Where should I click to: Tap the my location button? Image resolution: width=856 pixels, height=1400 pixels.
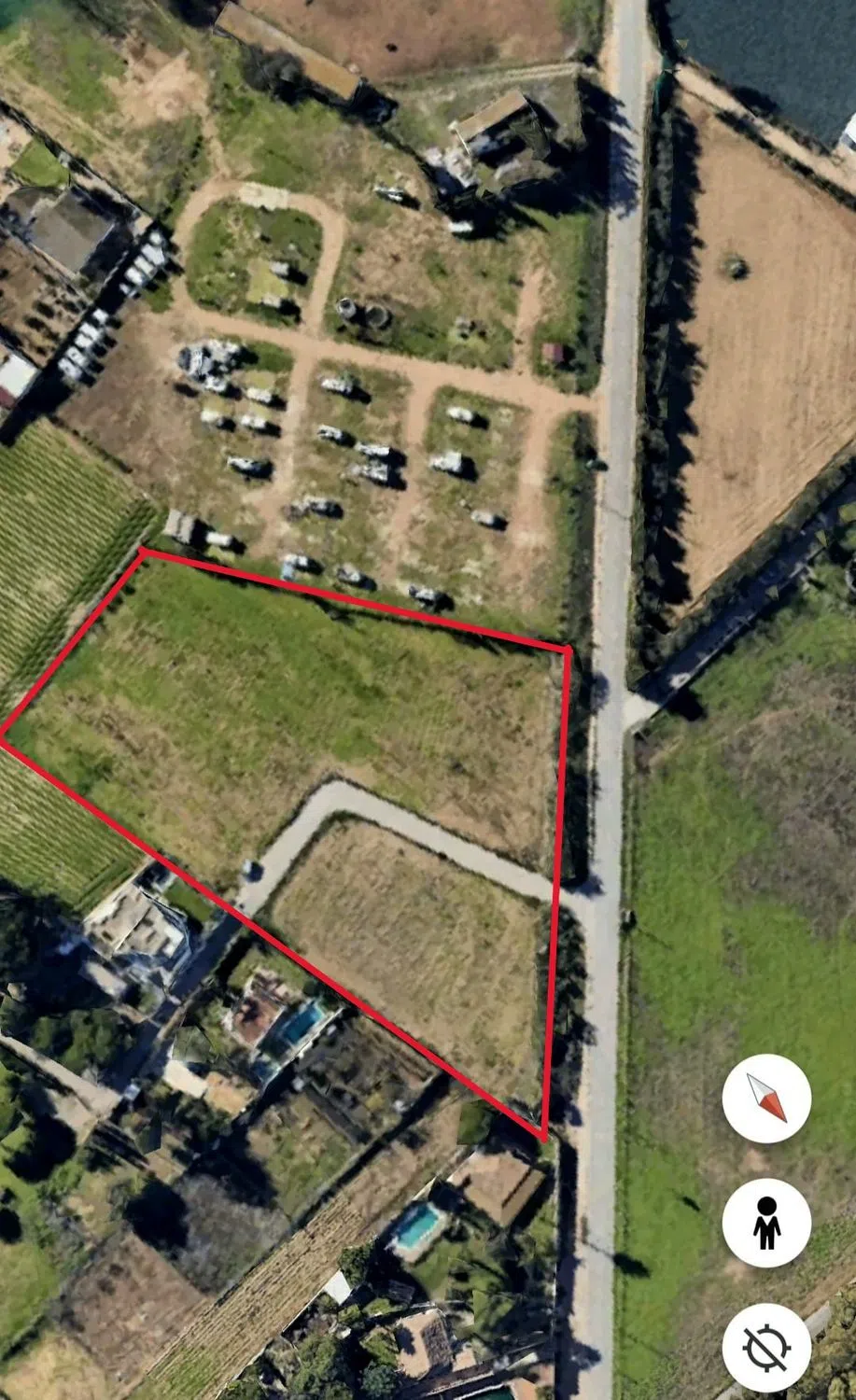766,1347
